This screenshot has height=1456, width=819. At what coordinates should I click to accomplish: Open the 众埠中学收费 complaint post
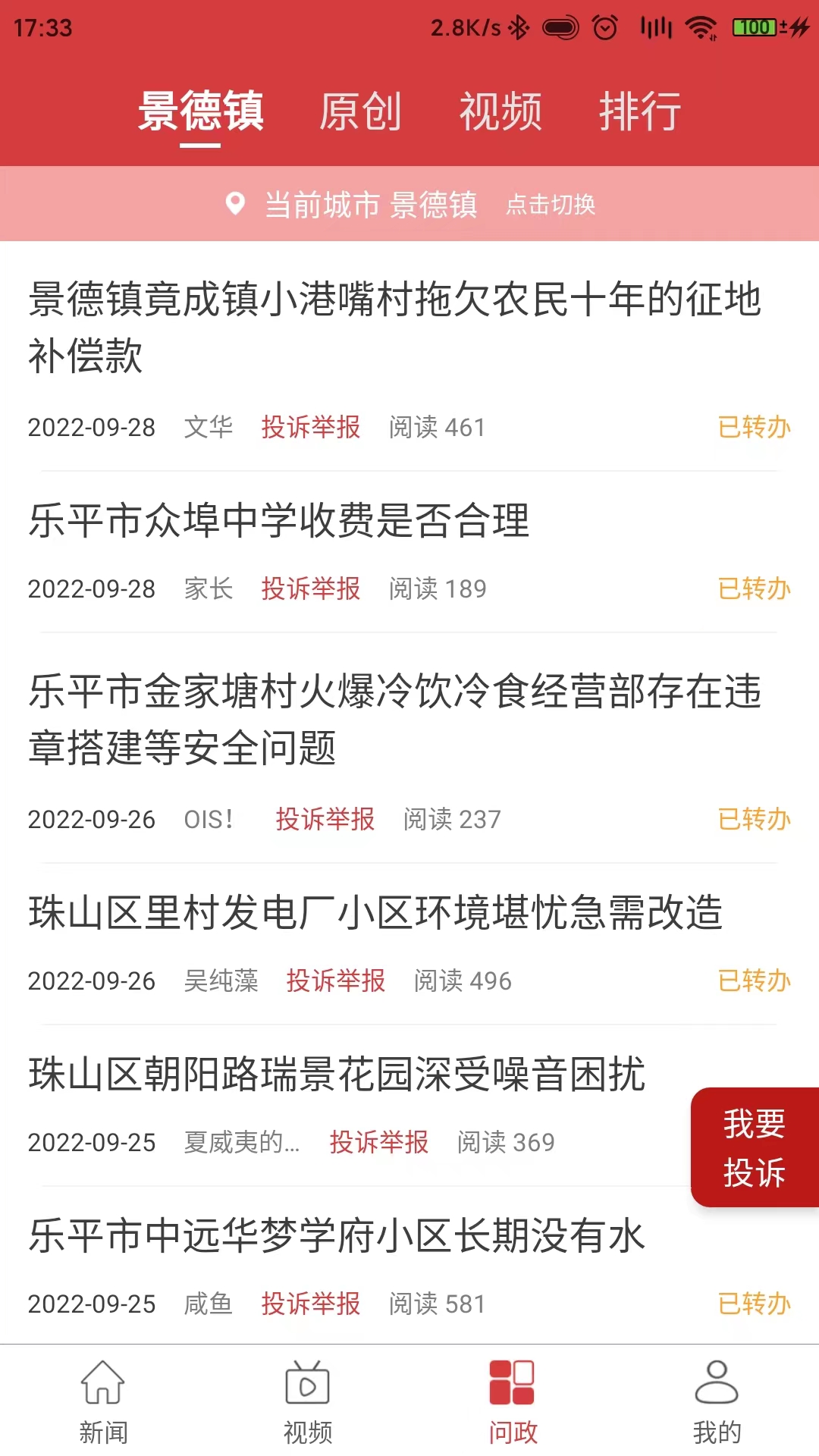(279, 521)
